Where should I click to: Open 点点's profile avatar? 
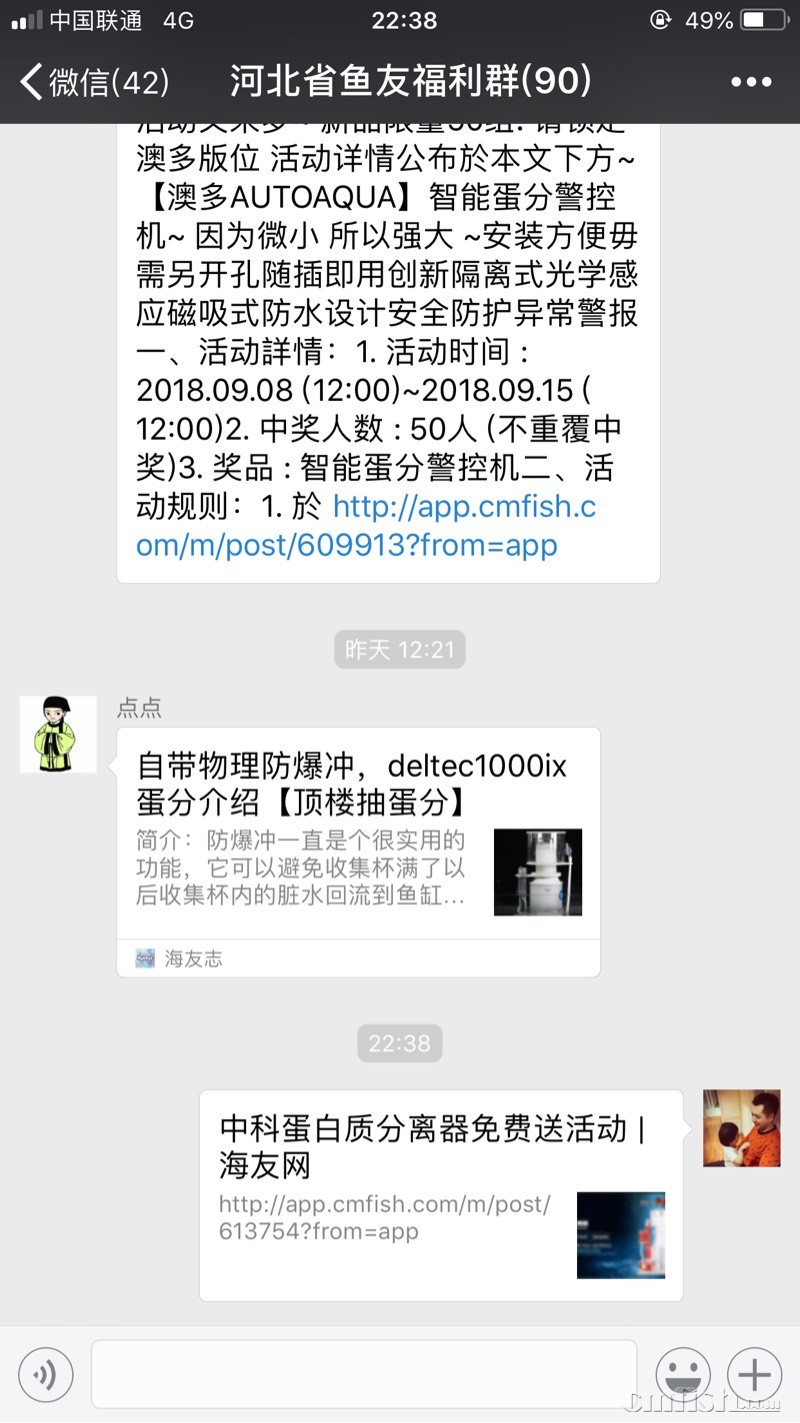(58, 734)
